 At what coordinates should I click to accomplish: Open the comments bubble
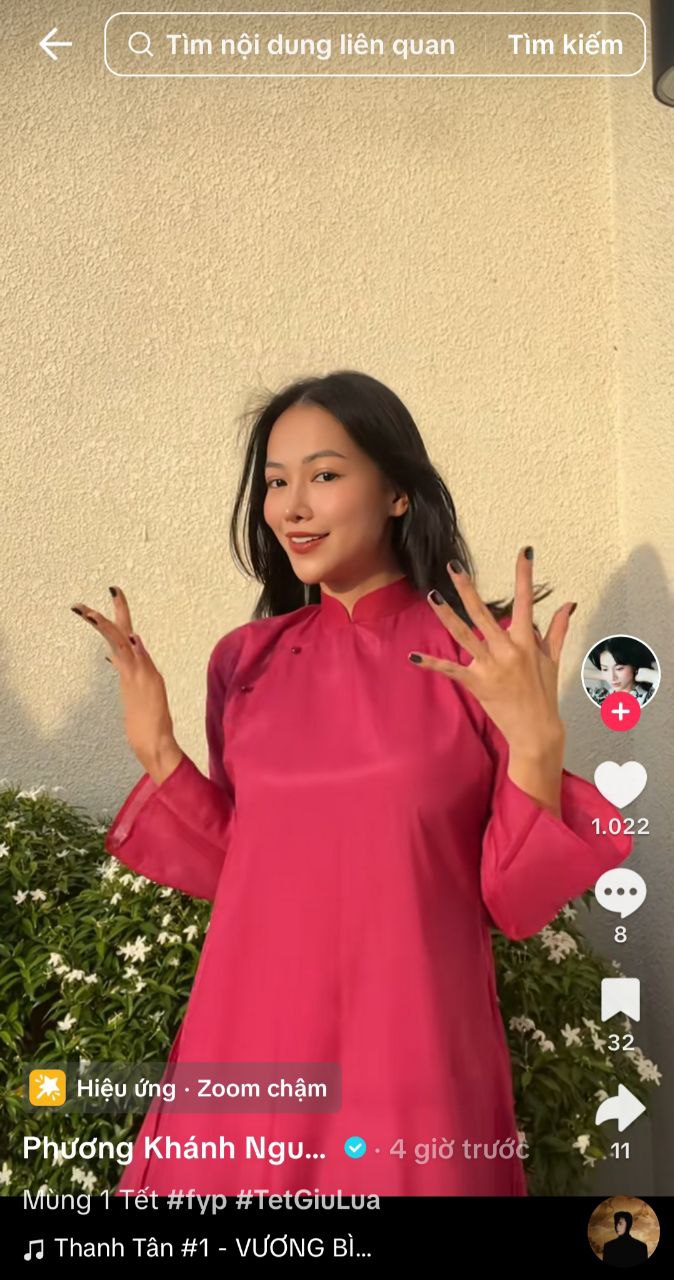tap(621, 892)
